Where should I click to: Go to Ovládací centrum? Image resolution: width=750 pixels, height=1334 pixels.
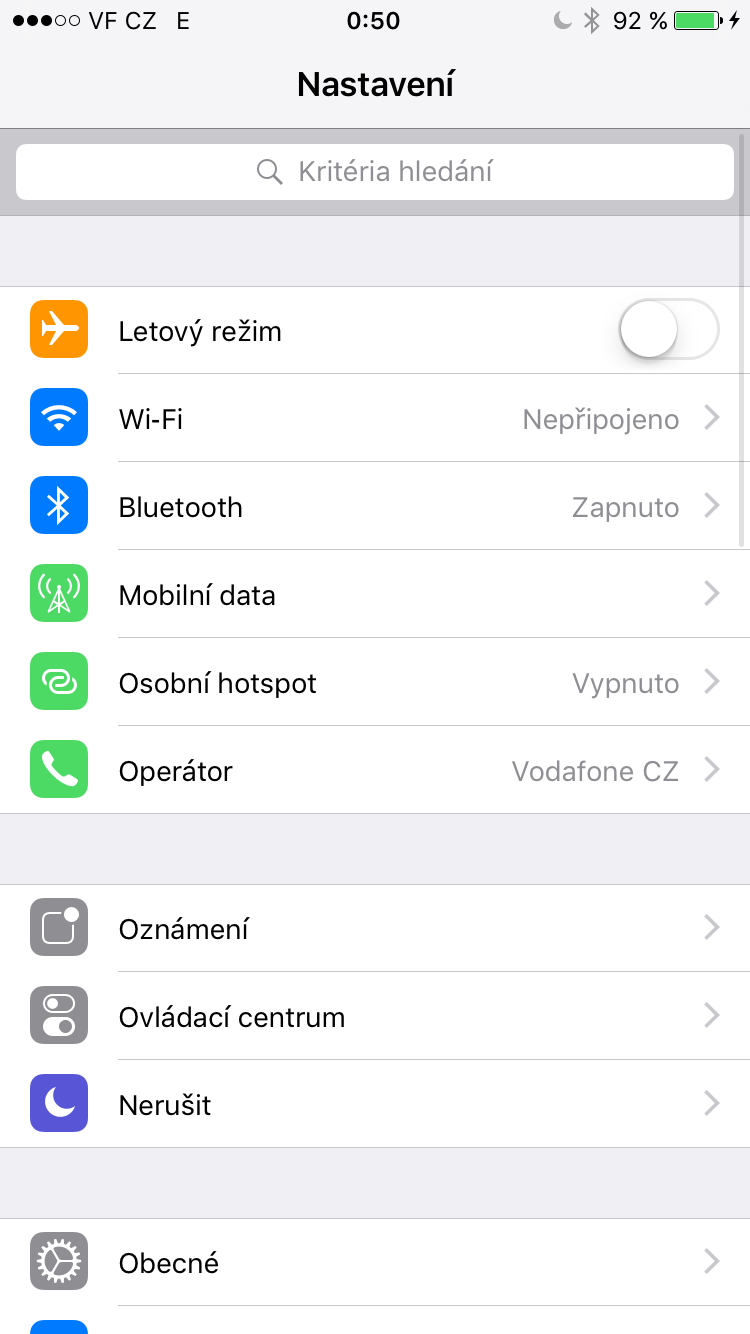click(x=375, y=1017)
